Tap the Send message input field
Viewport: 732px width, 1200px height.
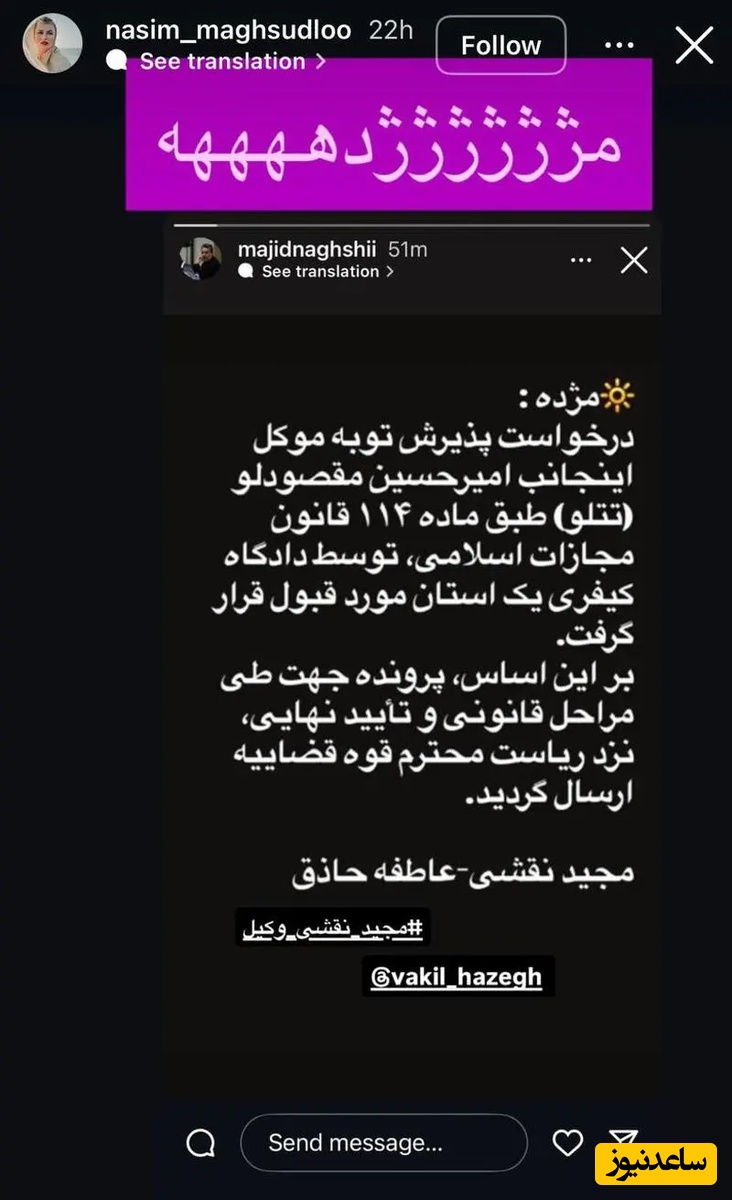384,1142
